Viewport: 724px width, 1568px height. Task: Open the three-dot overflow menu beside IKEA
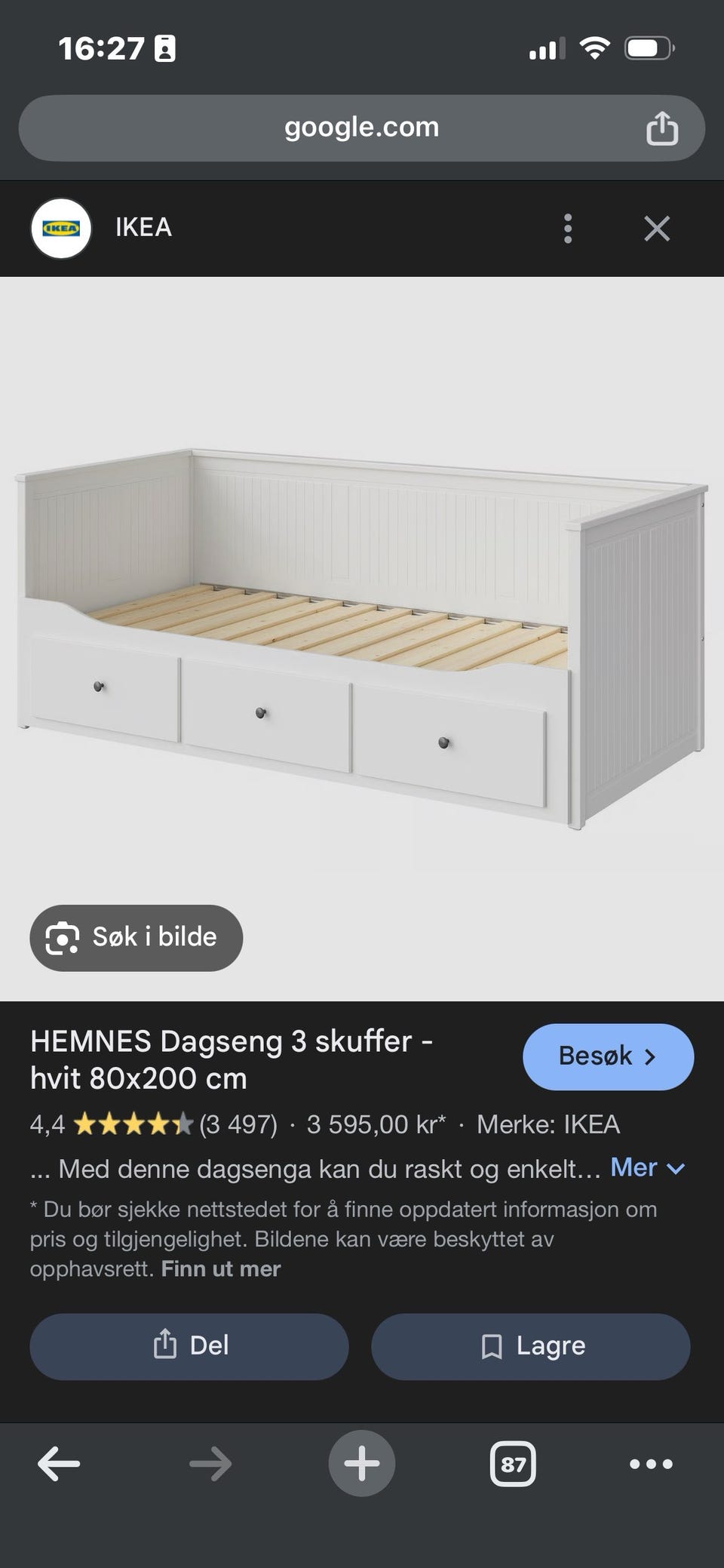(568, 228)
